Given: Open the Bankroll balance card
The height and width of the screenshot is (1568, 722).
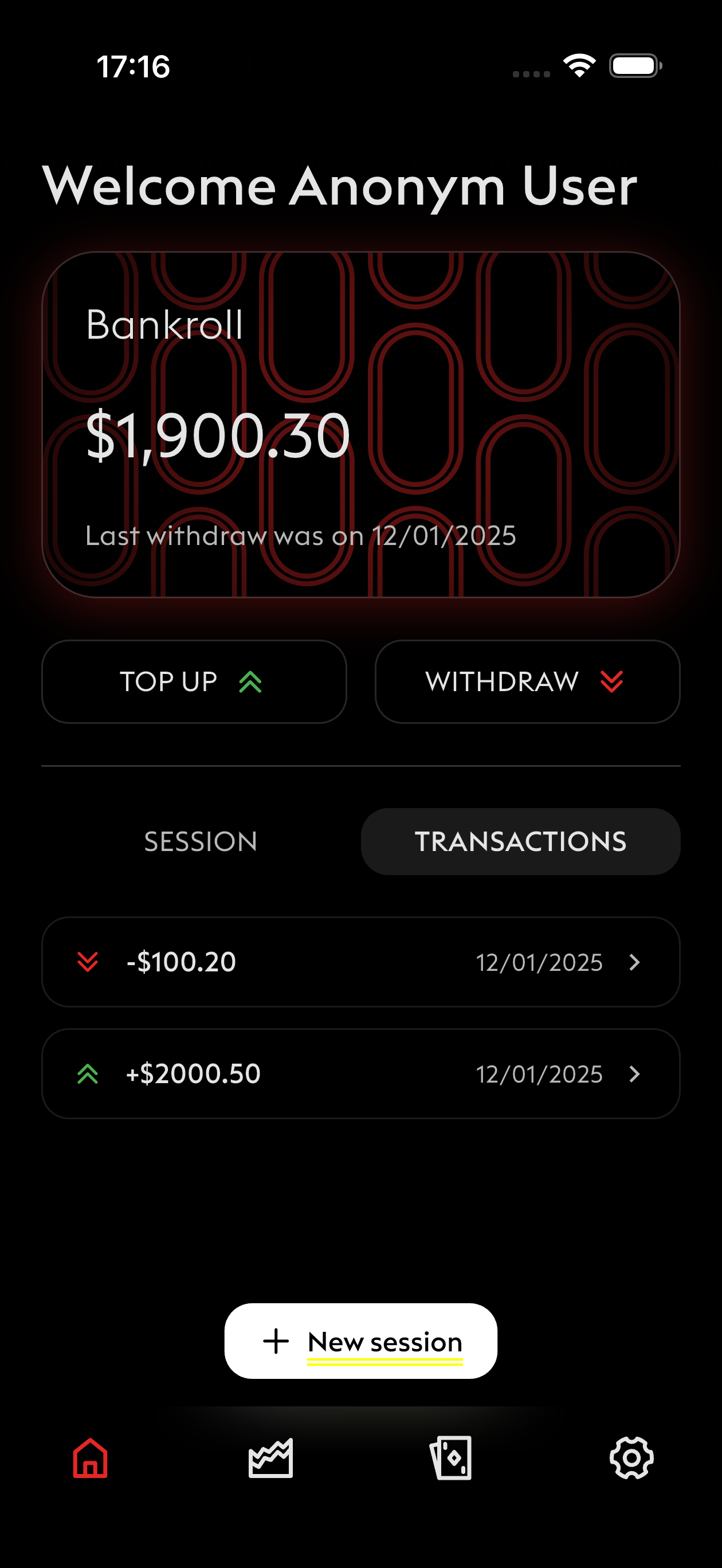Looking at the screenshot, I should click(x=360, y=424).
